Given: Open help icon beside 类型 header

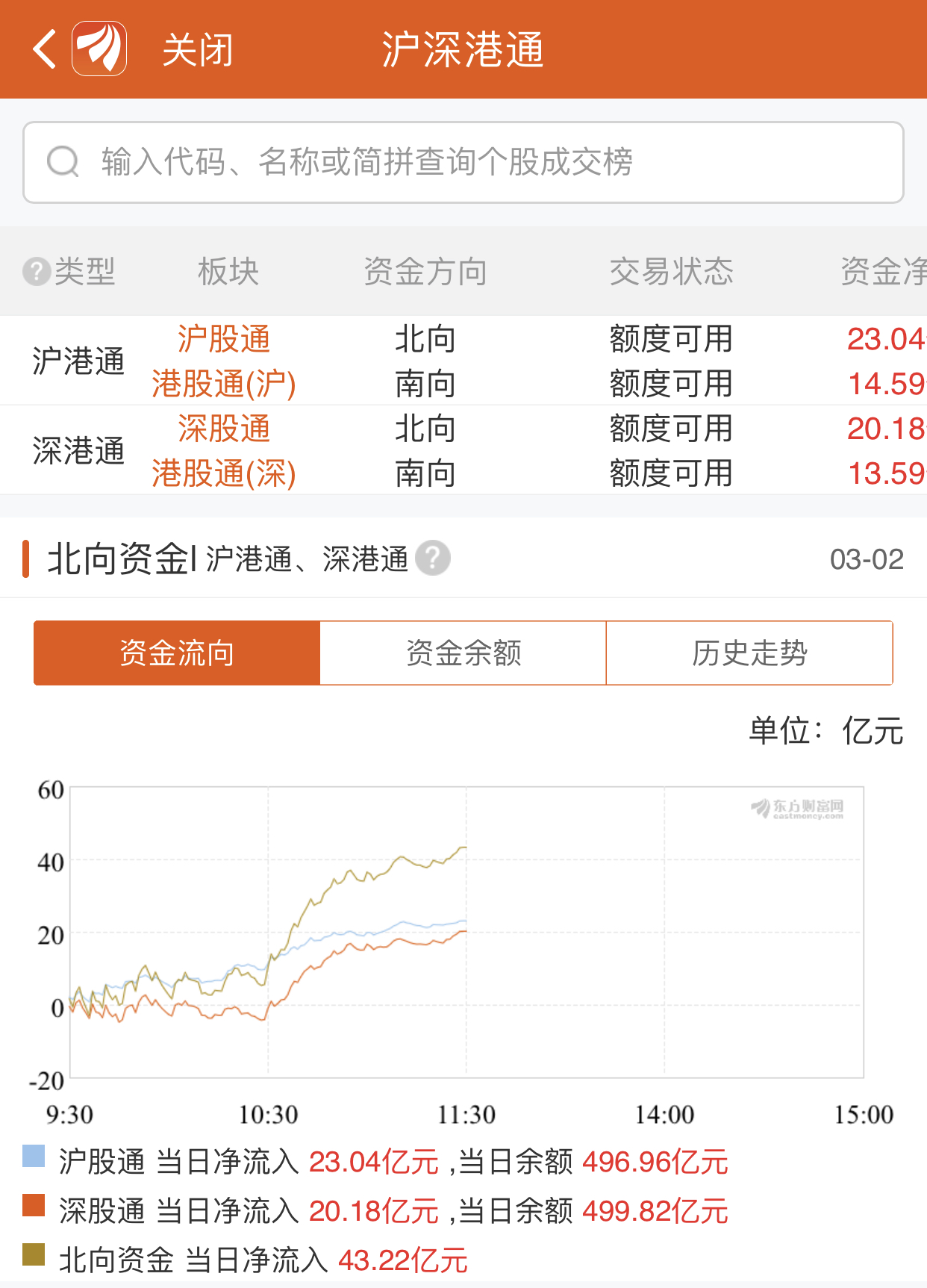Looking at the screenshot, I should click(x=36, y=271).
